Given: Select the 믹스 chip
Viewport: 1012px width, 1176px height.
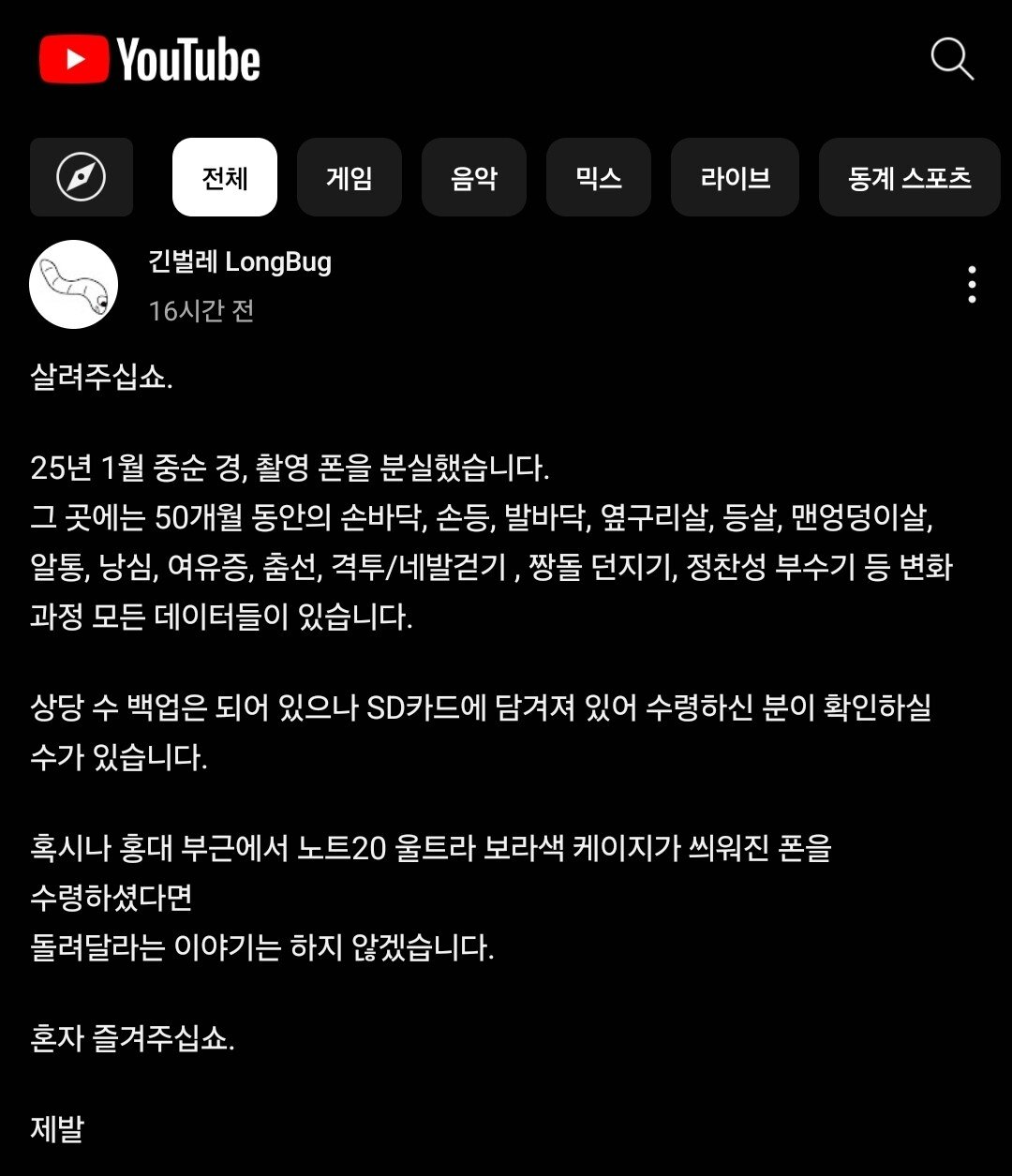Looking at the screenshot, I should tap(599, 177).
